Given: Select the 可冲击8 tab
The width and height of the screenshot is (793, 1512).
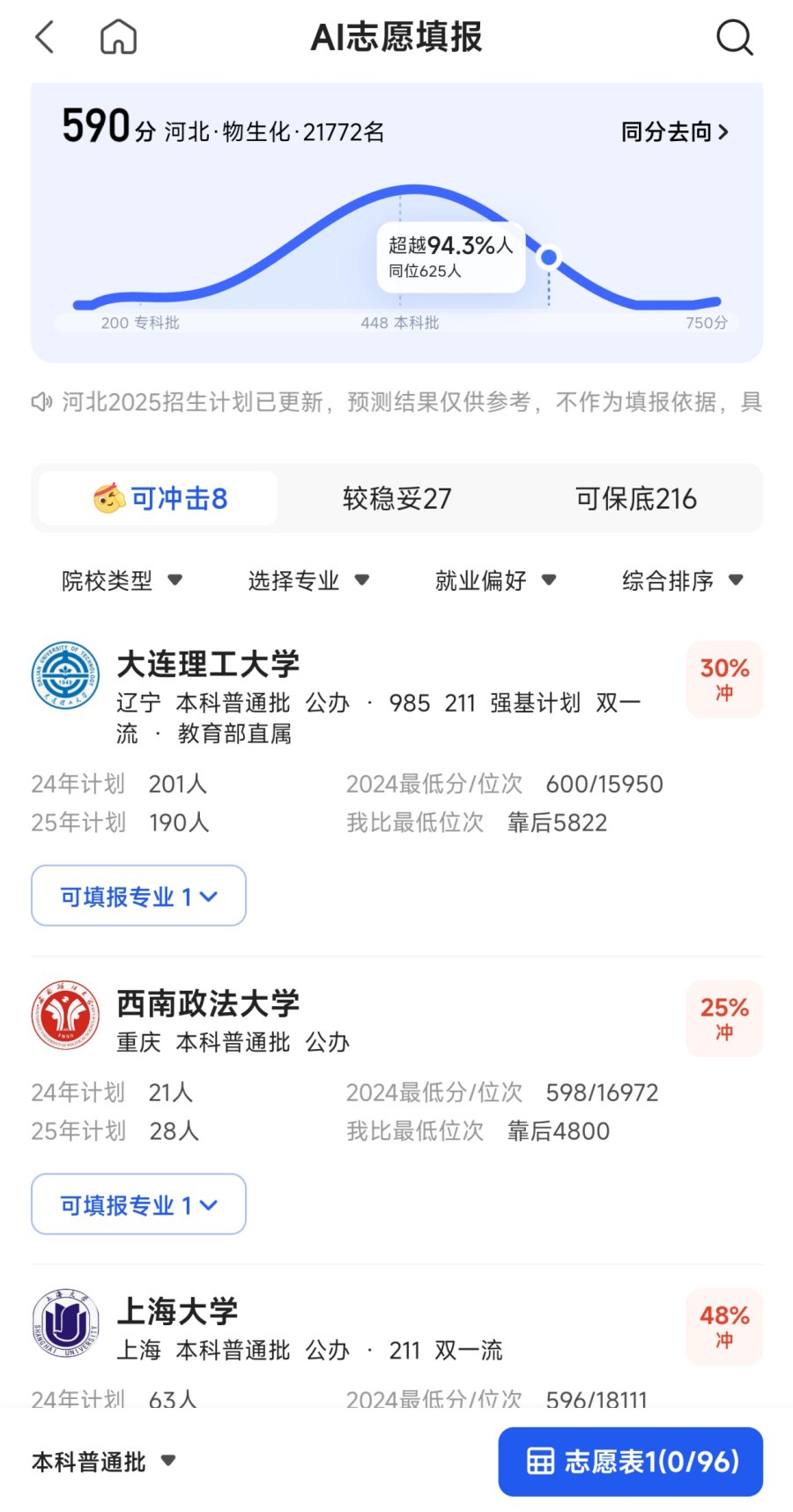Looking at the screenshot, I should coord(159,498).
